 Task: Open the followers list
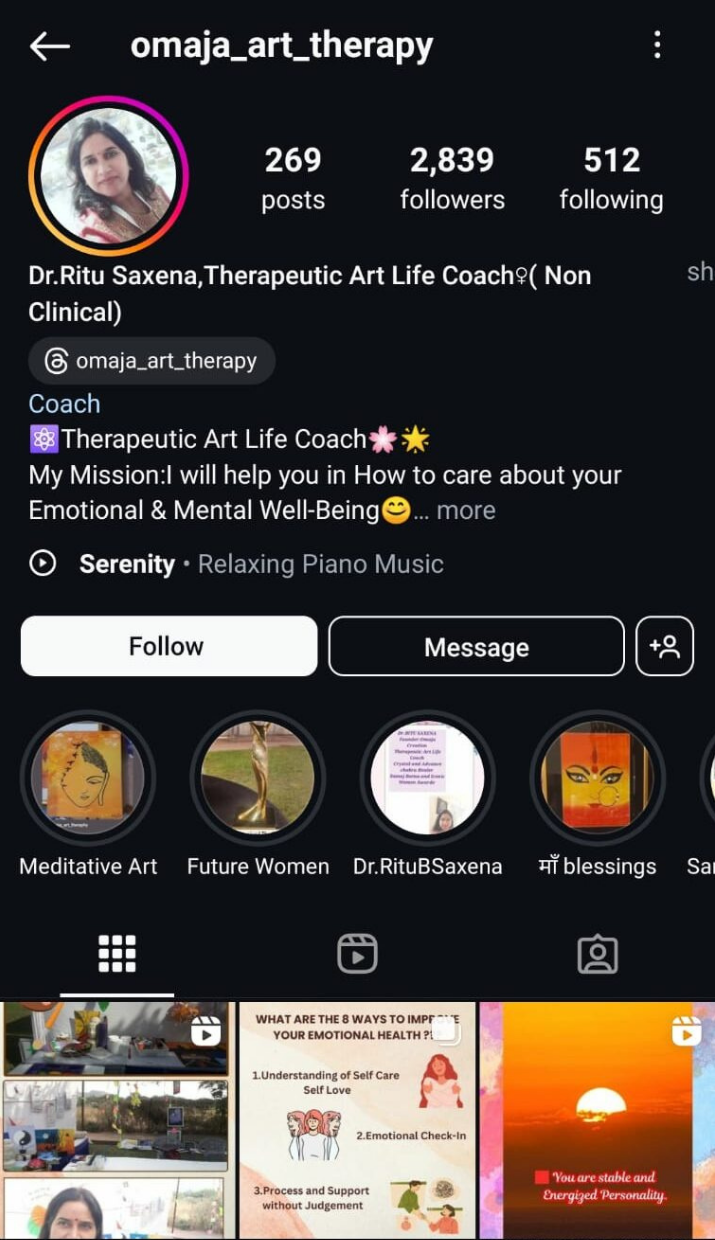pos(452,179)
